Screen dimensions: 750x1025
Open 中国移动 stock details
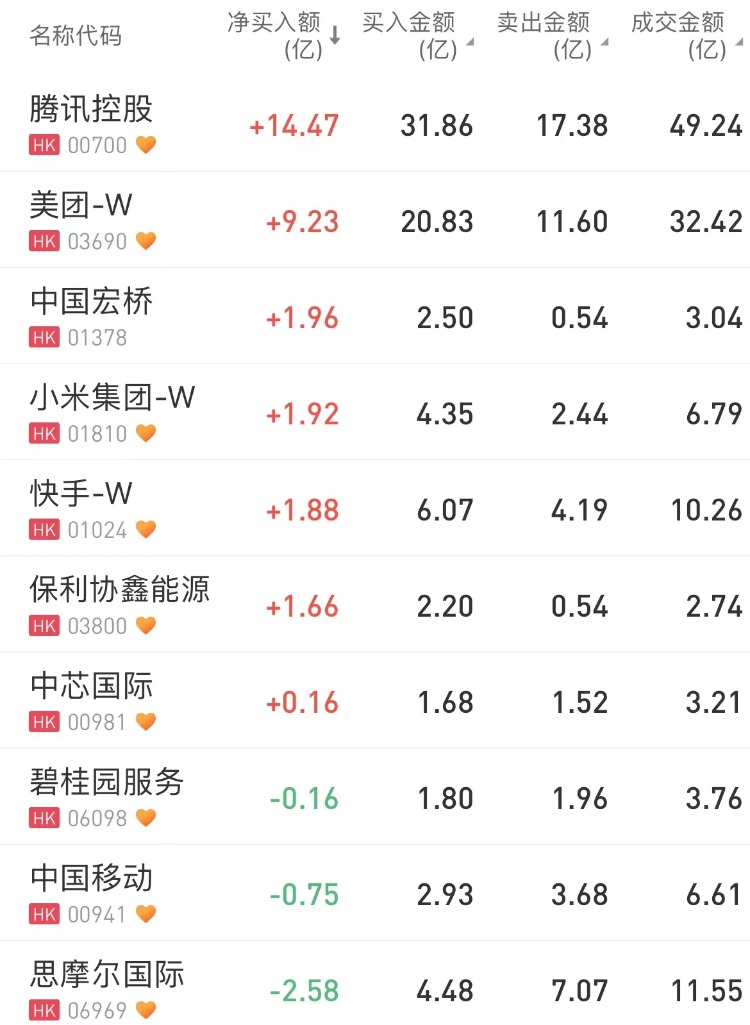coord(92,892)
